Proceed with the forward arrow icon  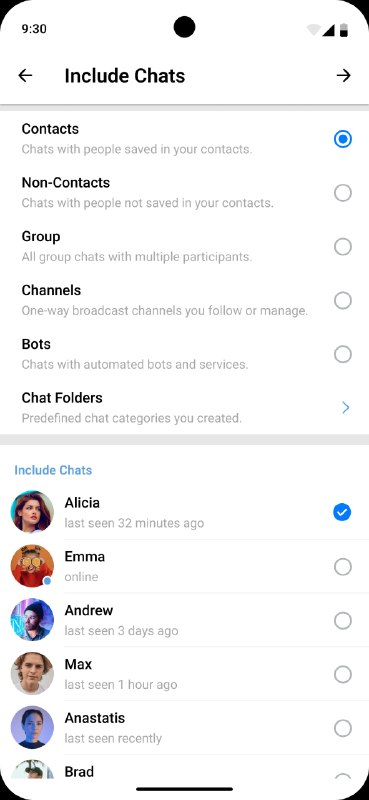click(343, 76)
